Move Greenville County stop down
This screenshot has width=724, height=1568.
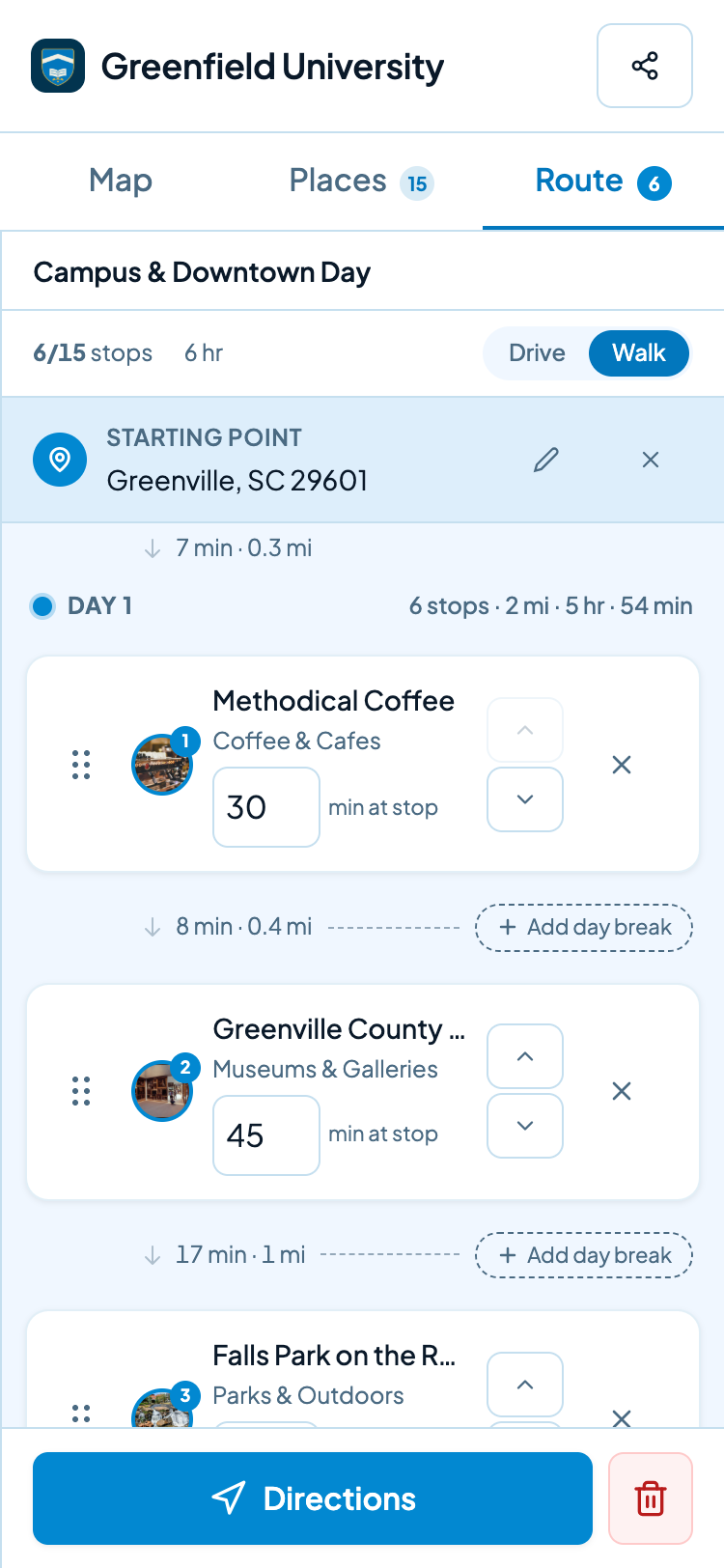coord(525,1126)
